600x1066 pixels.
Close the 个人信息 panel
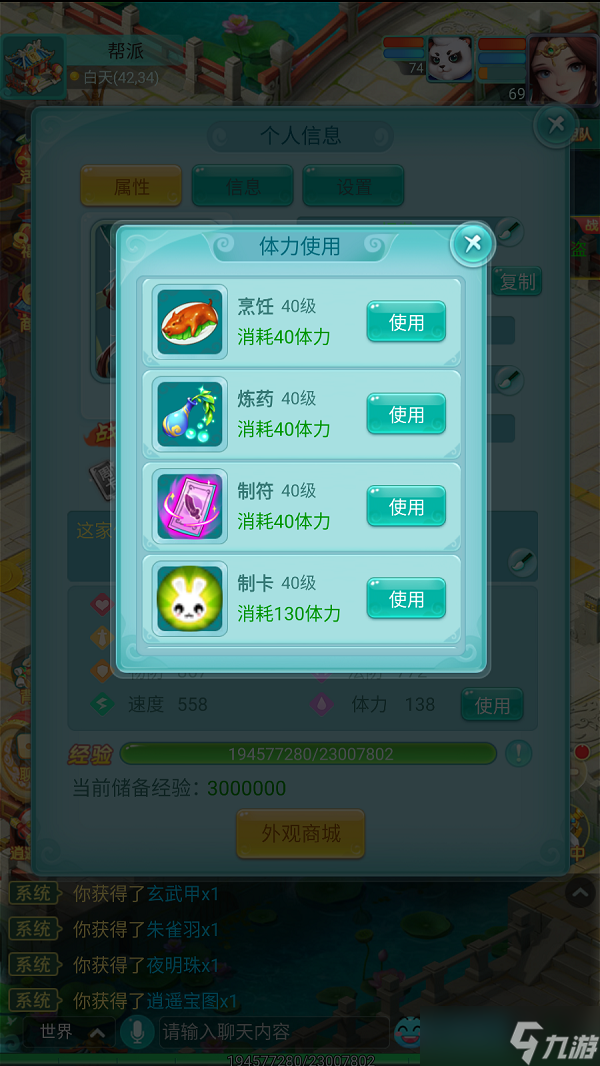pos(557,125)
